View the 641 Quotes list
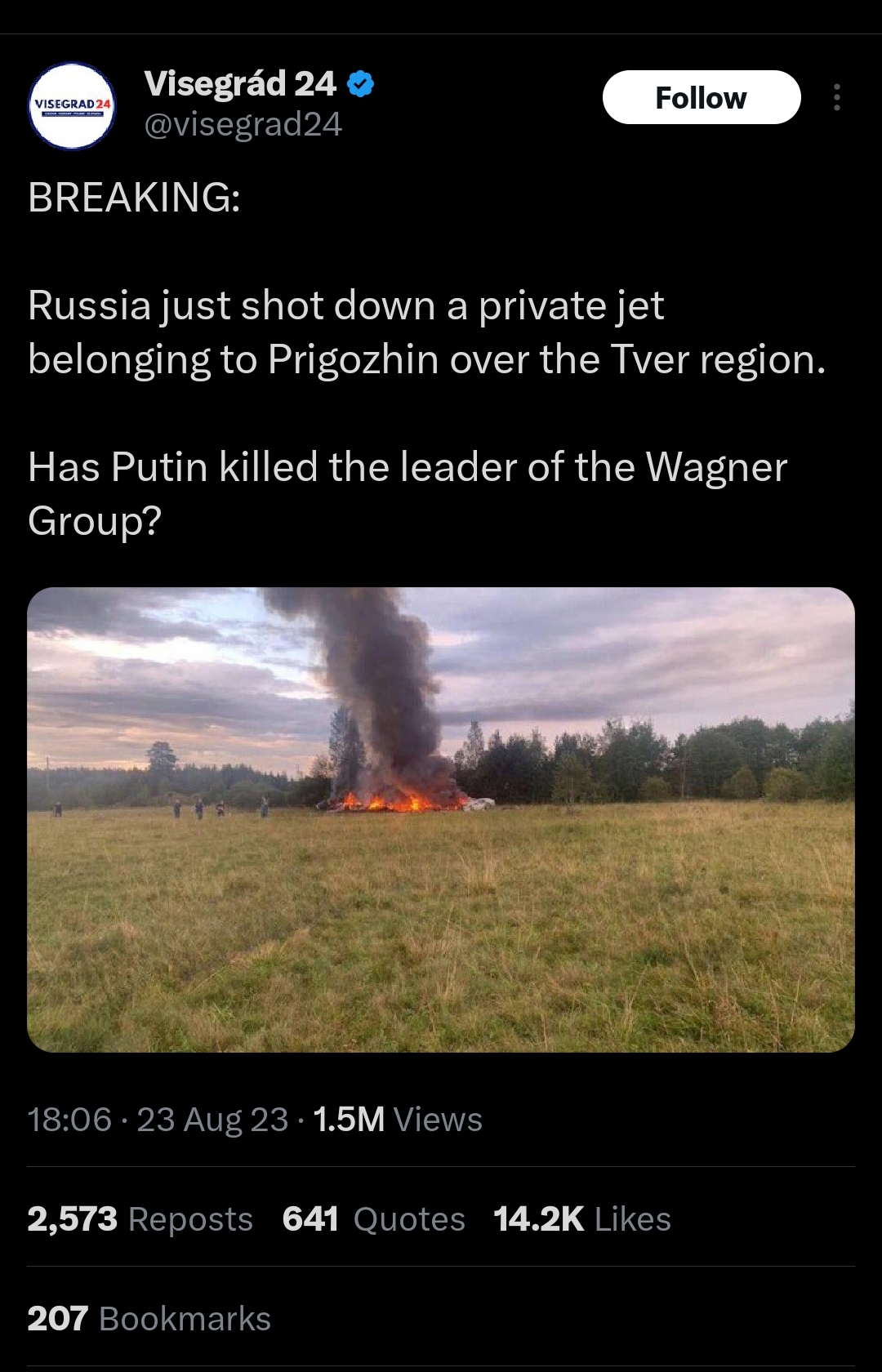The image size is (882, 1372). pos(373,1219)
